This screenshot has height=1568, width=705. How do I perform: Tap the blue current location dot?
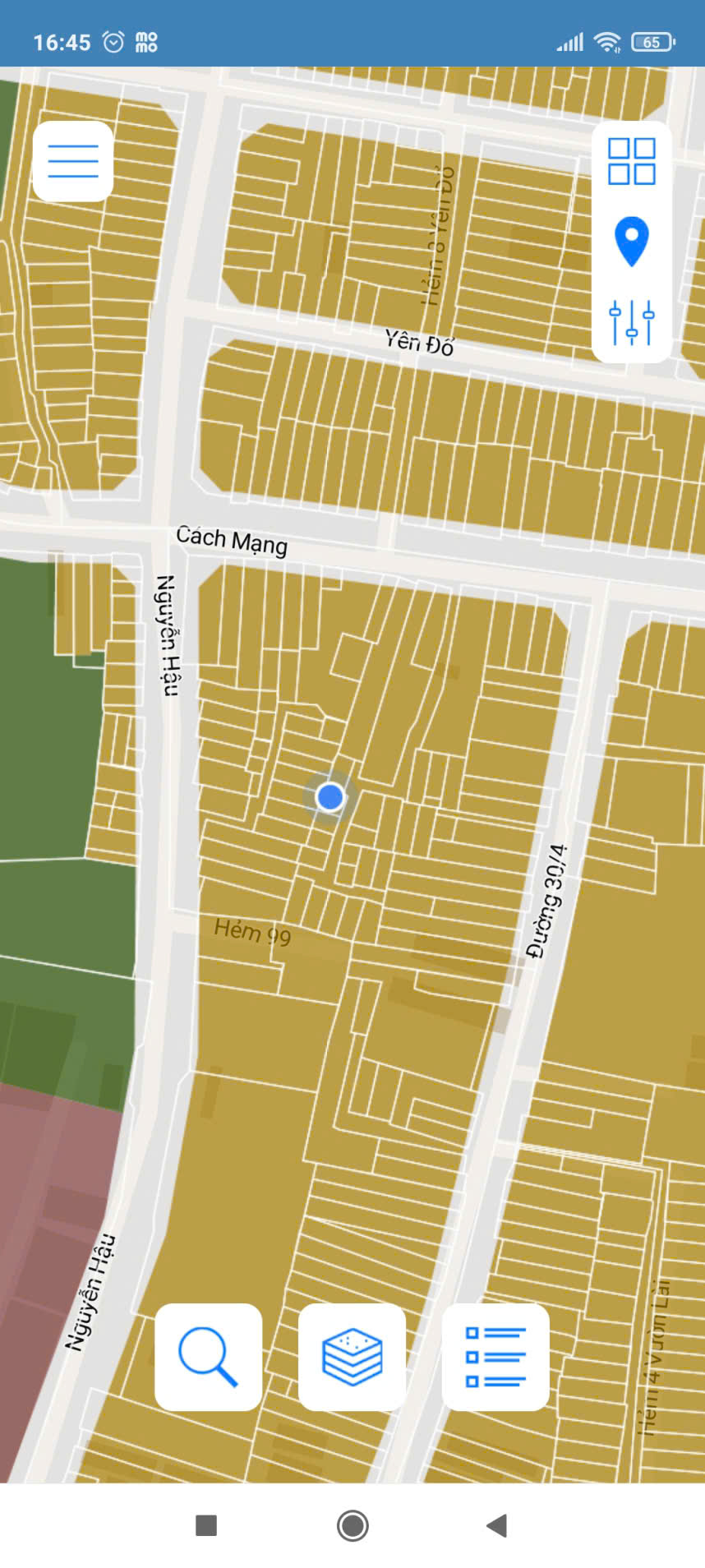(x=330, y=796)
